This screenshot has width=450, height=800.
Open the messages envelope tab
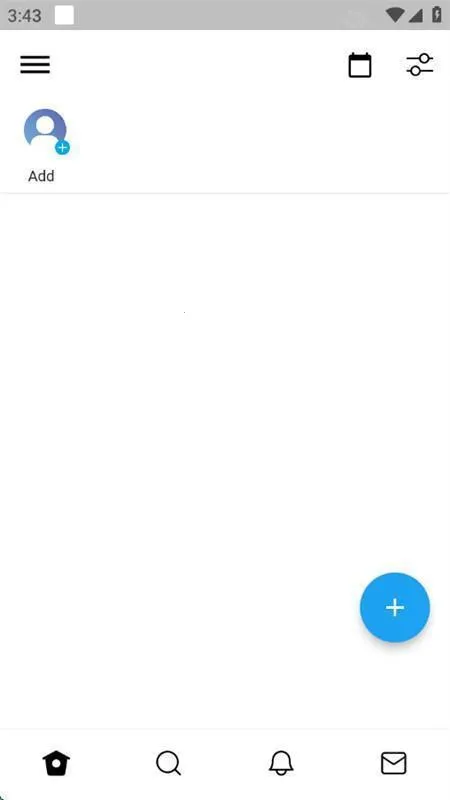(394, 763)
